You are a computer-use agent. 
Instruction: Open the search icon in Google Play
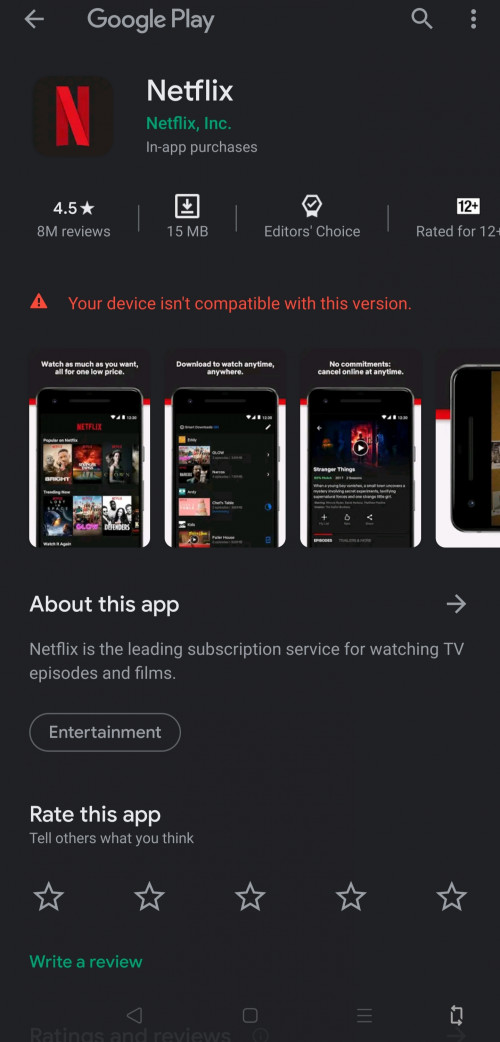[422, 19]
